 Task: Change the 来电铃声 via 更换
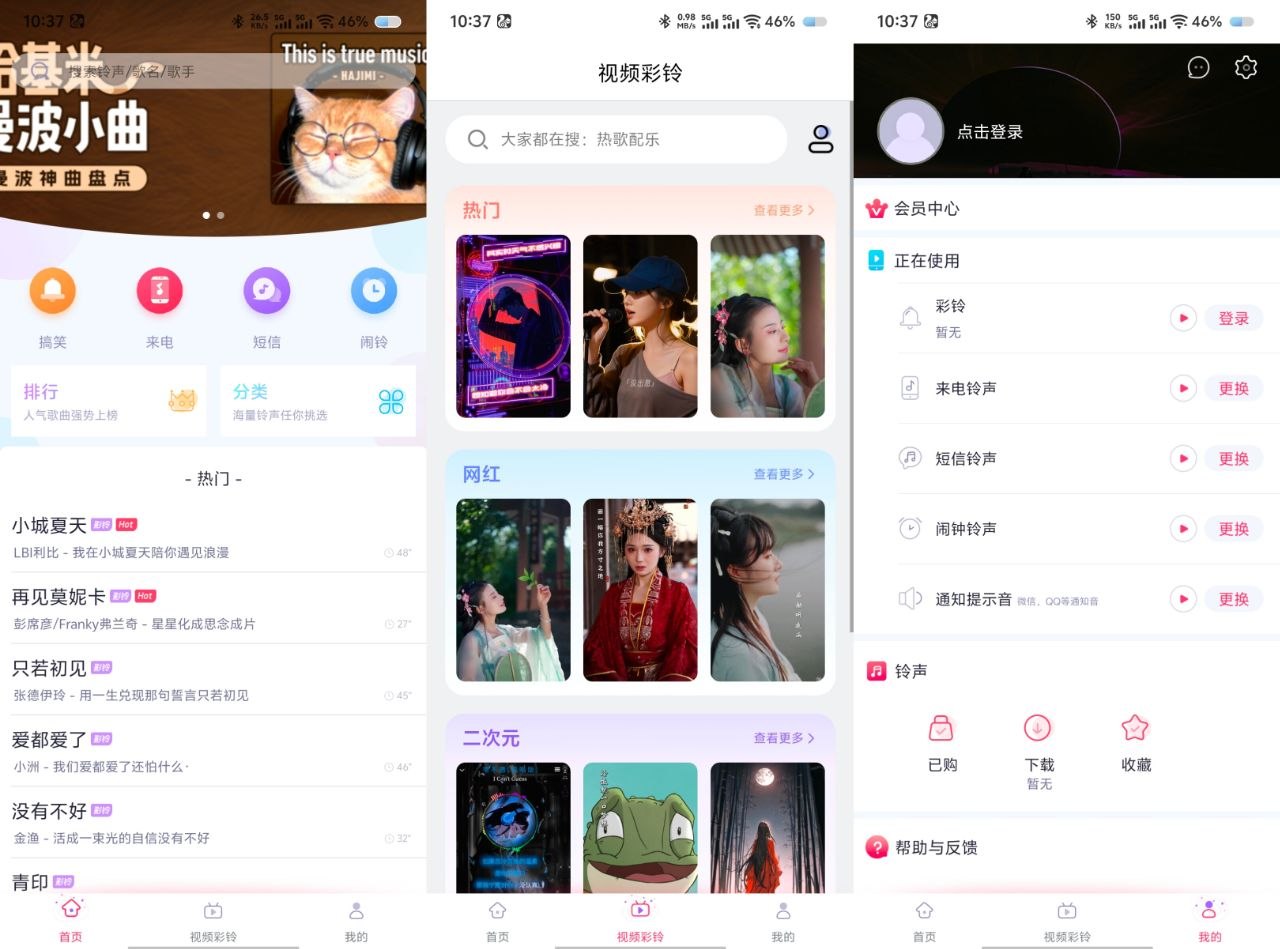(x=1233, y=388)
